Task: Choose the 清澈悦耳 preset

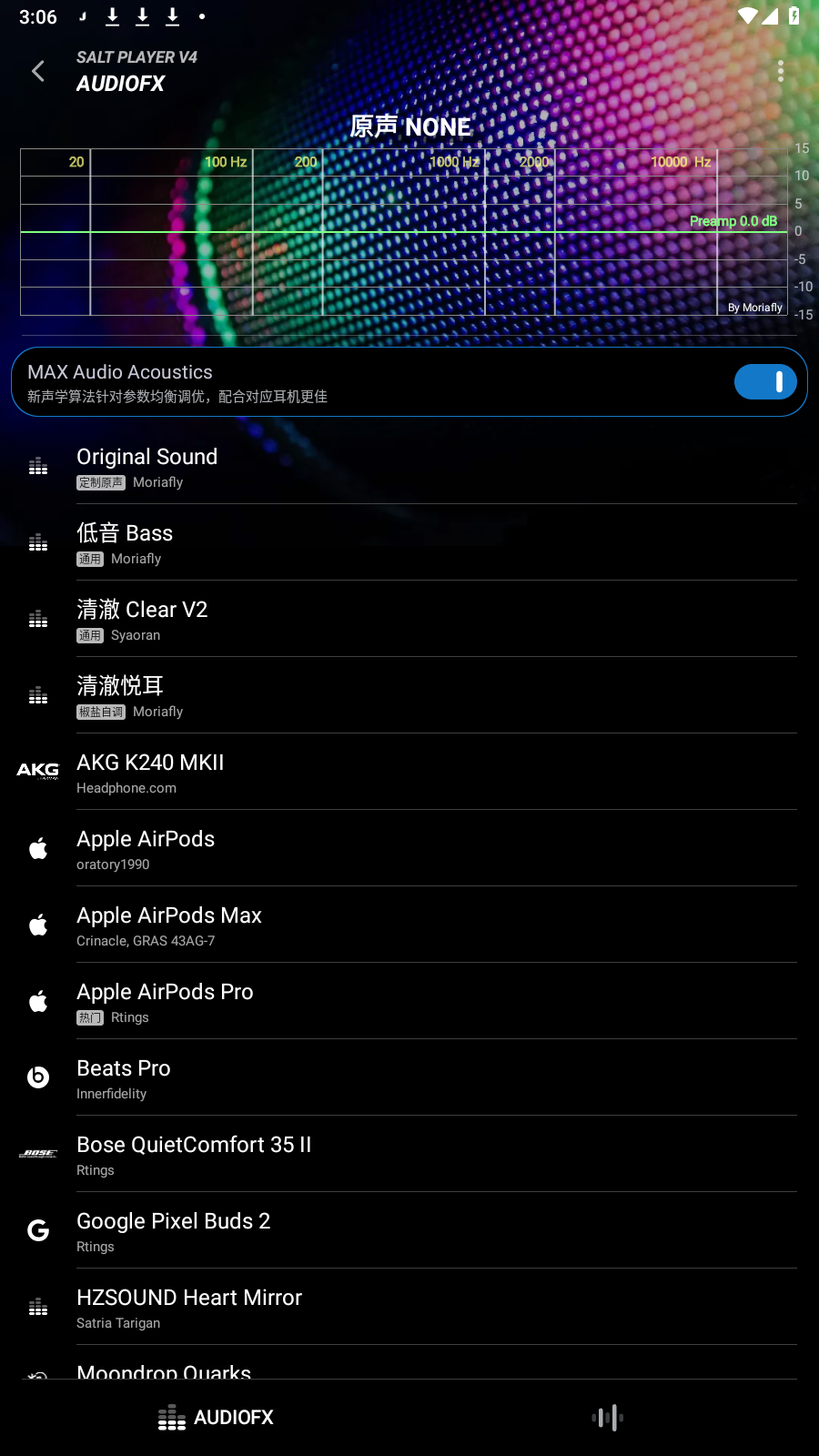Action: click(x=409, y=696)
